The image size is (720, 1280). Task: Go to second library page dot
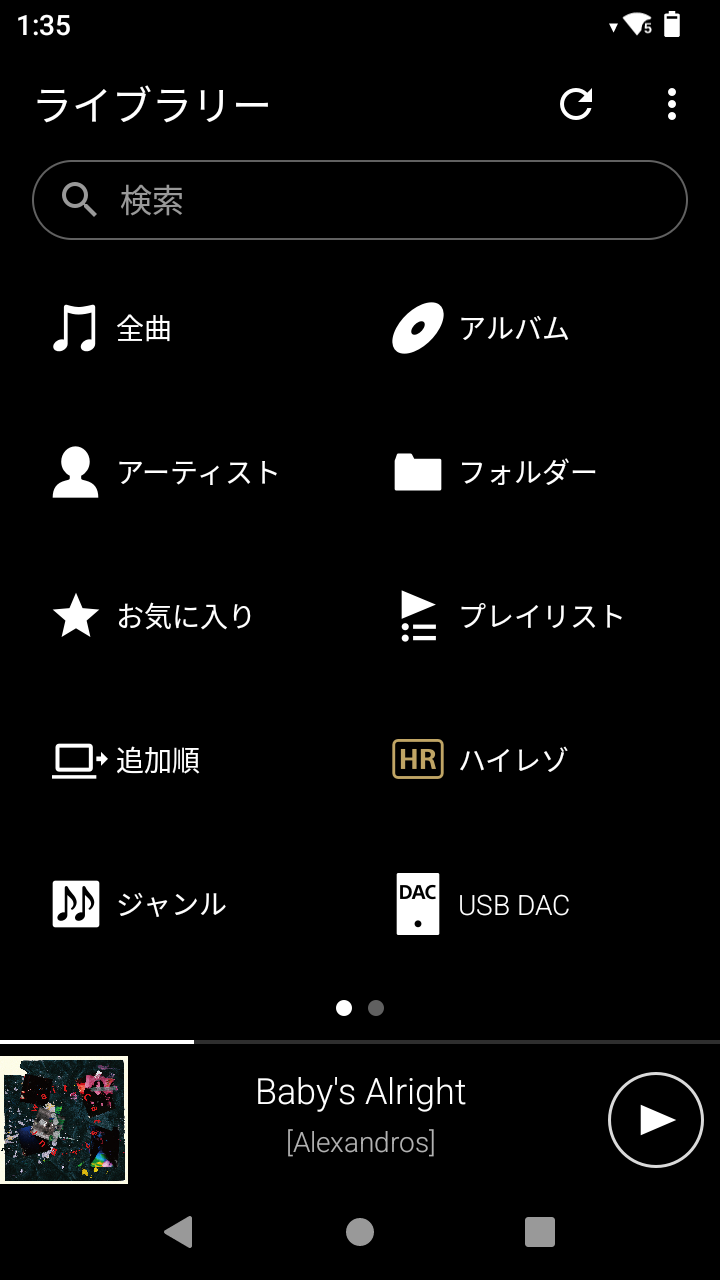(x=376, y=1008)
